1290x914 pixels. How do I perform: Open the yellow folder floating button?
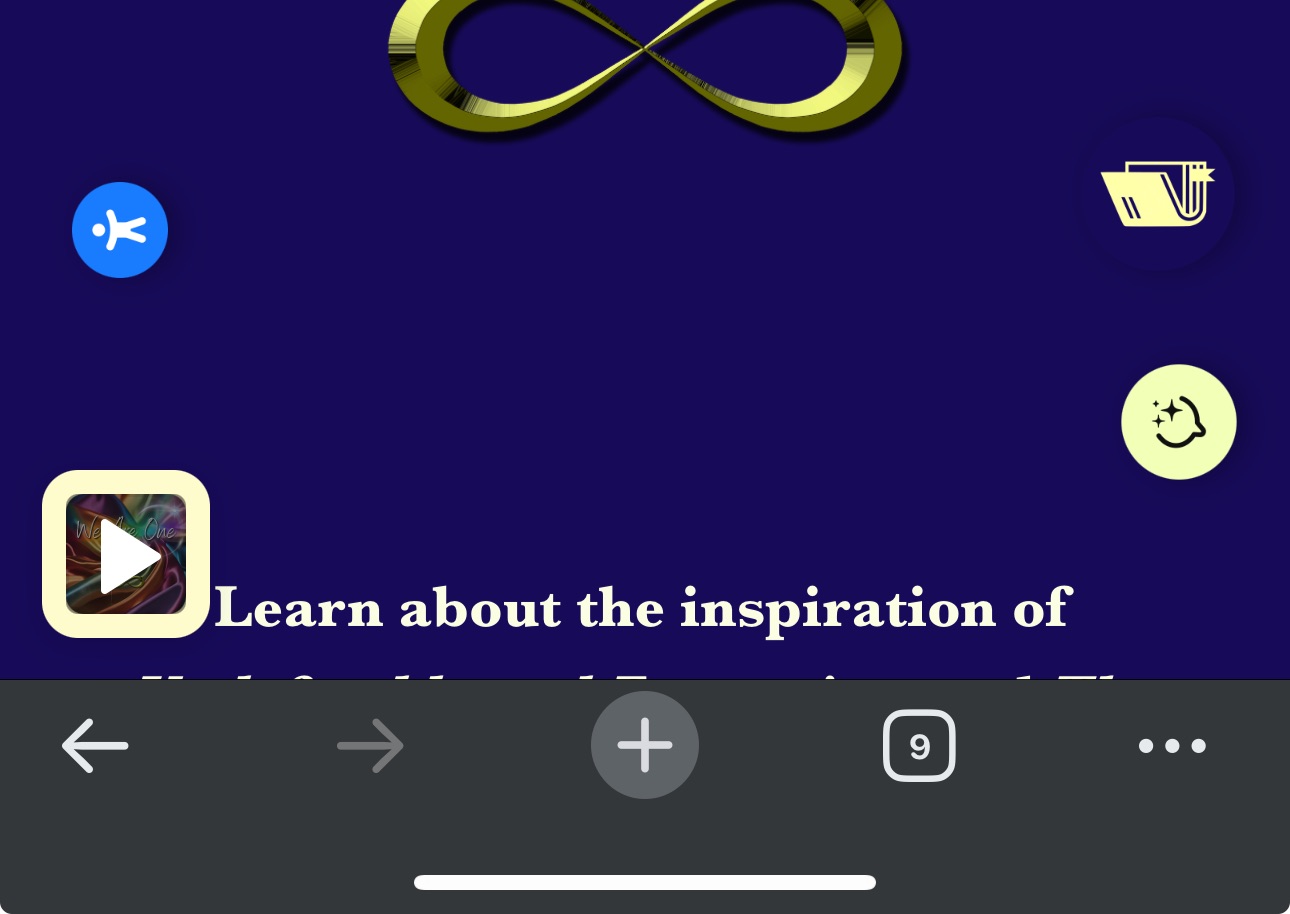1158,194
